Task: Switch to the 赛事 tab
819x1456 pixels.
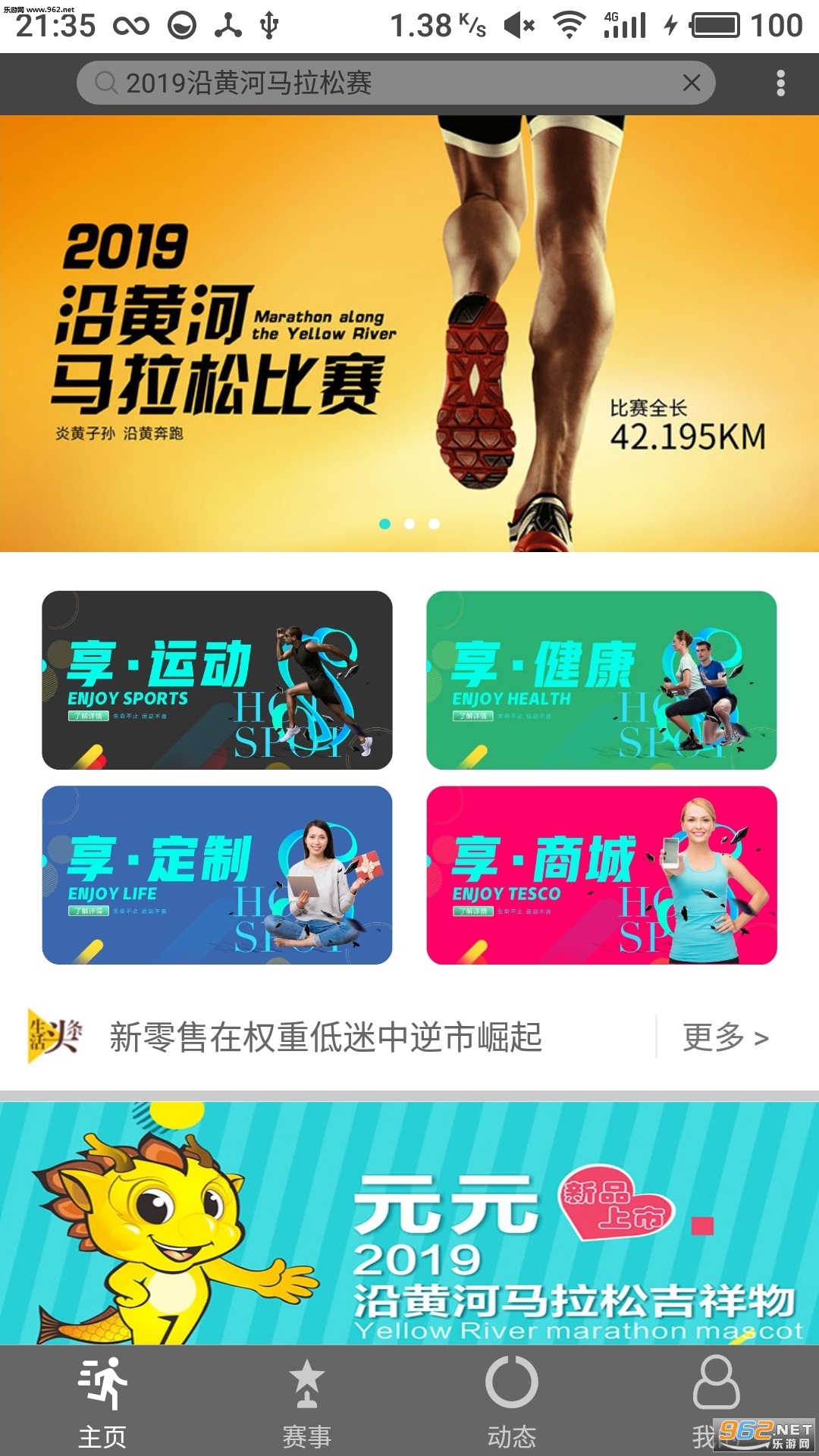Action: 307,1401
